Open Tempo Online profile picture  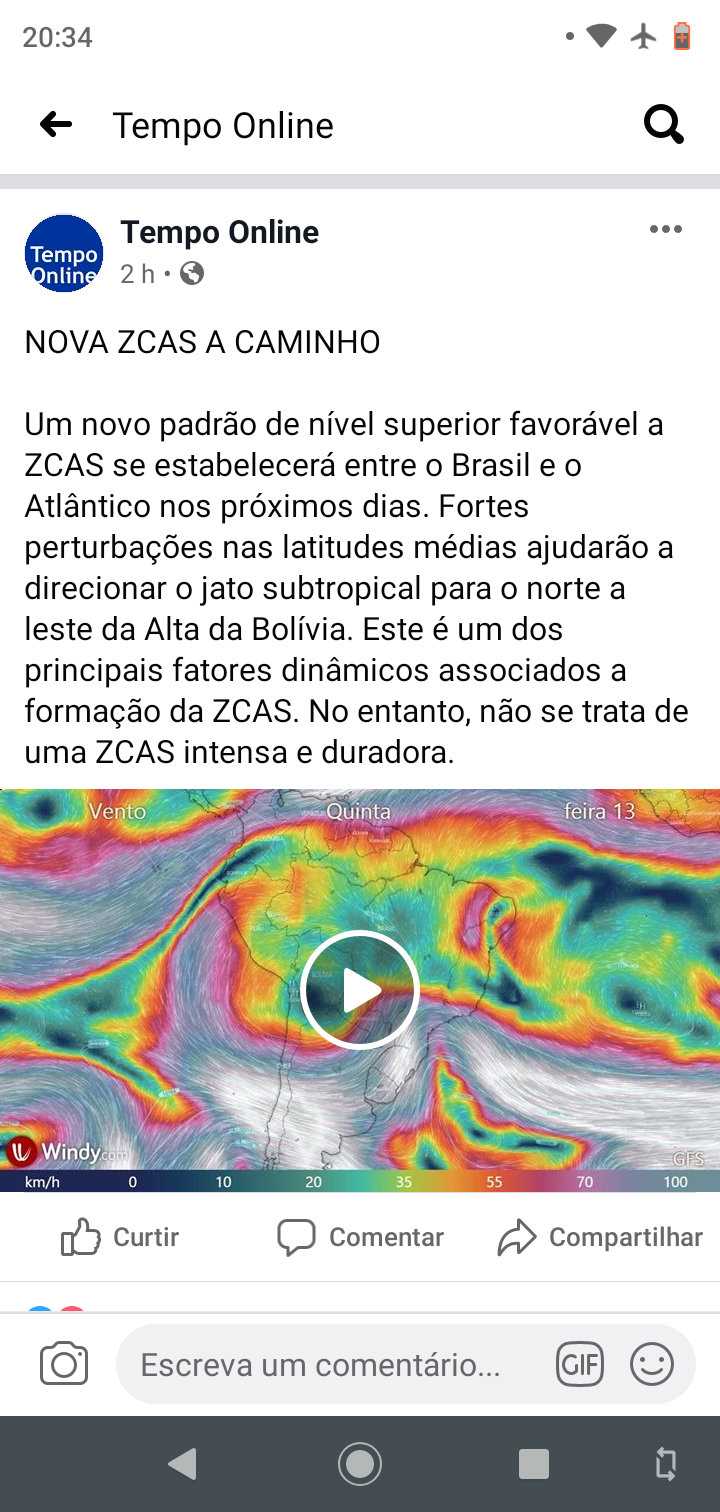[x=64, y=253]
